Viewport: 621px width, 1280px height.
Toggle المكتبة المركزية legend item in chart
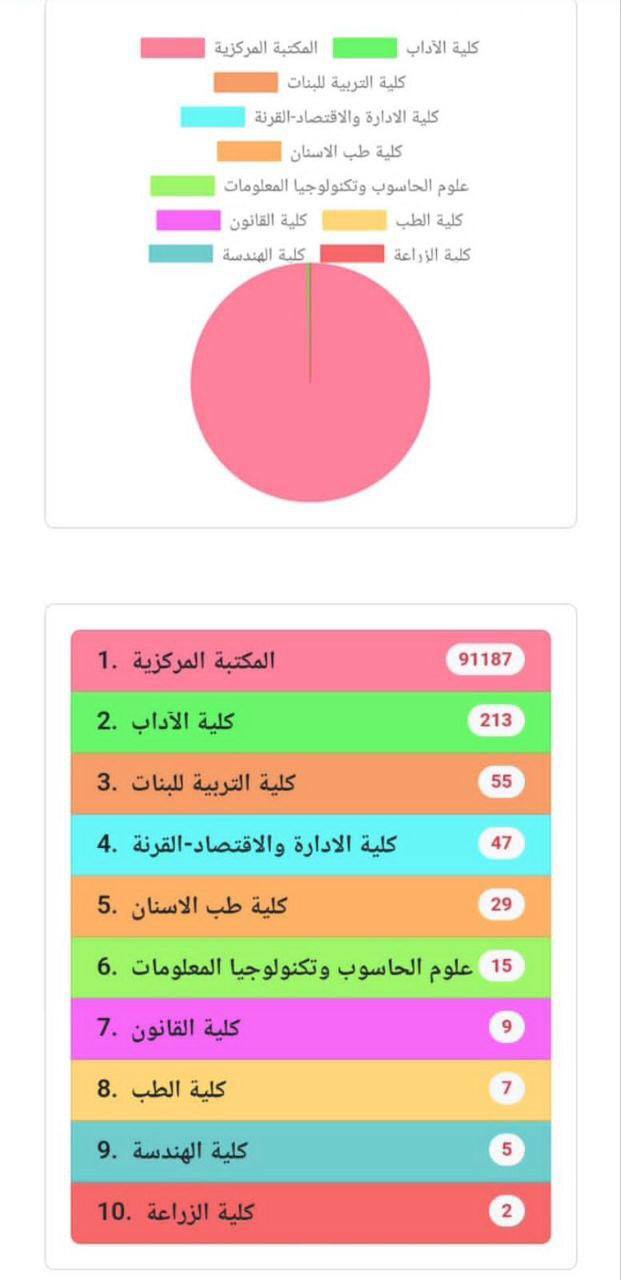tap(230, 48)
